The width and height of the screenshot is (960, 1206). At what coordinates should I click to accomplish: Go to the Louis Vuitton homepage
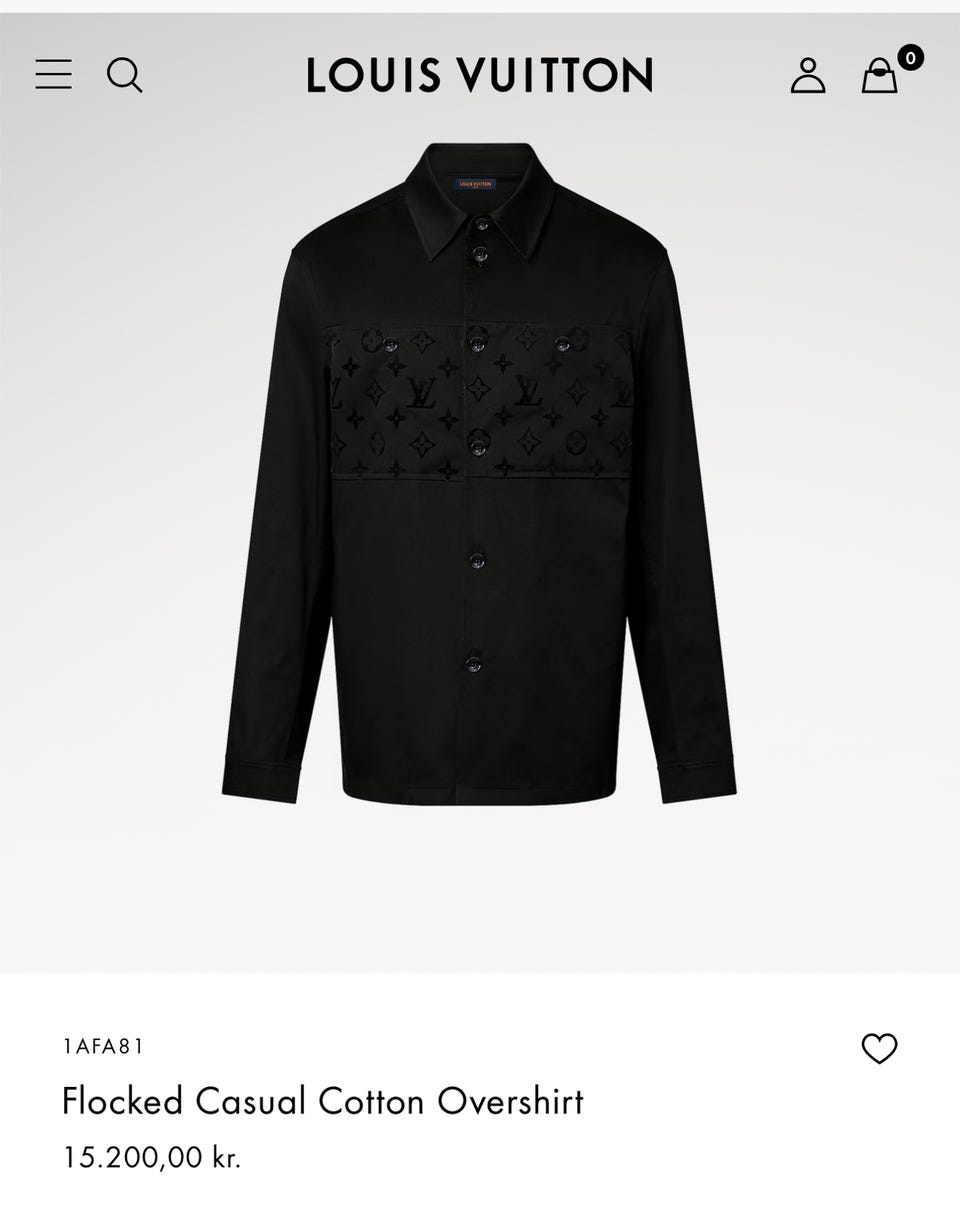pos(479,75)
